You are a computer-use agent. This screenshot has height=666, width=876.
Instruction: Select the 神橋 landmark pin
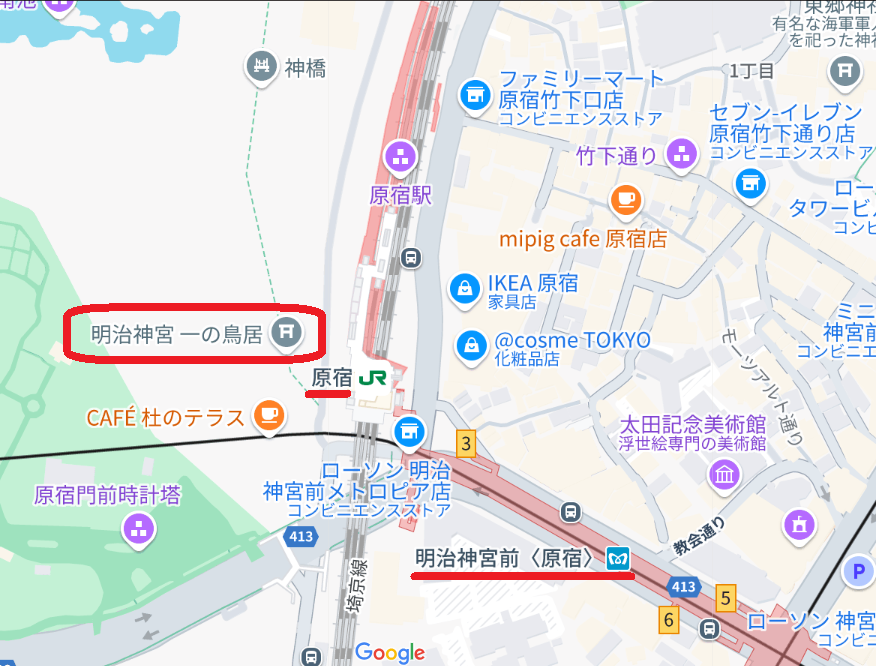(x=261, y=67)
